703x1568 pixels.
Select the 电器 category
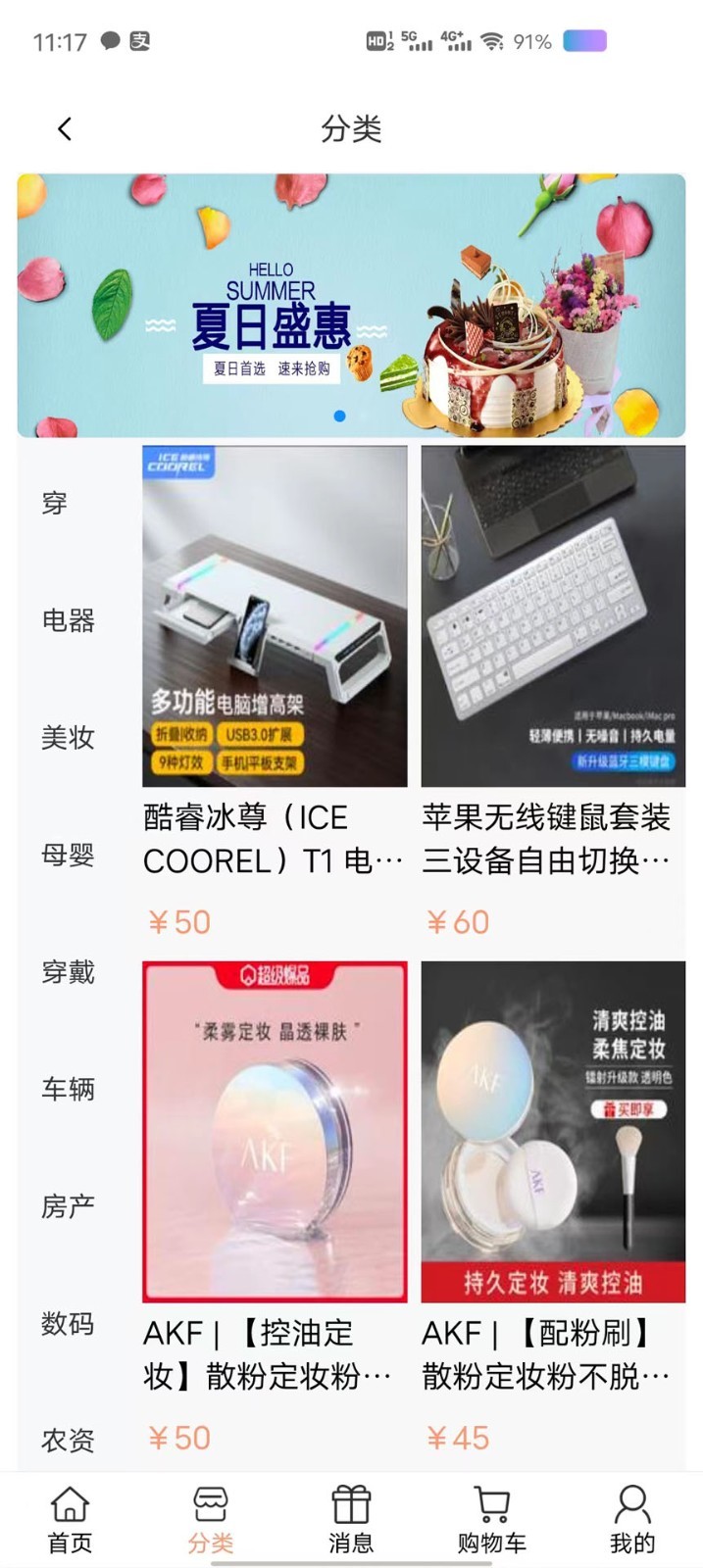(x=68, y=620)
